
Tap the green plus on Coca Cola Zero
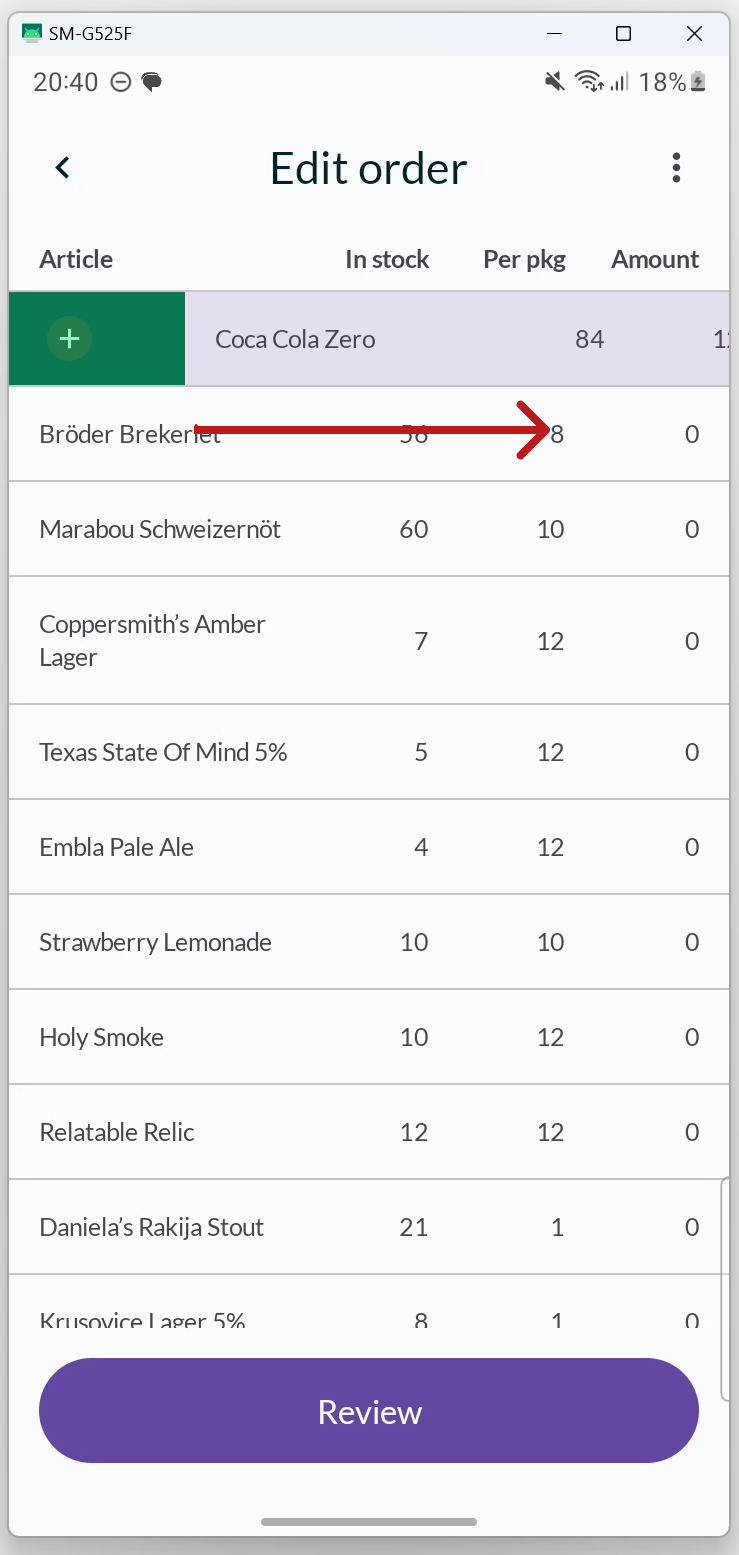[x=70, y=339]
